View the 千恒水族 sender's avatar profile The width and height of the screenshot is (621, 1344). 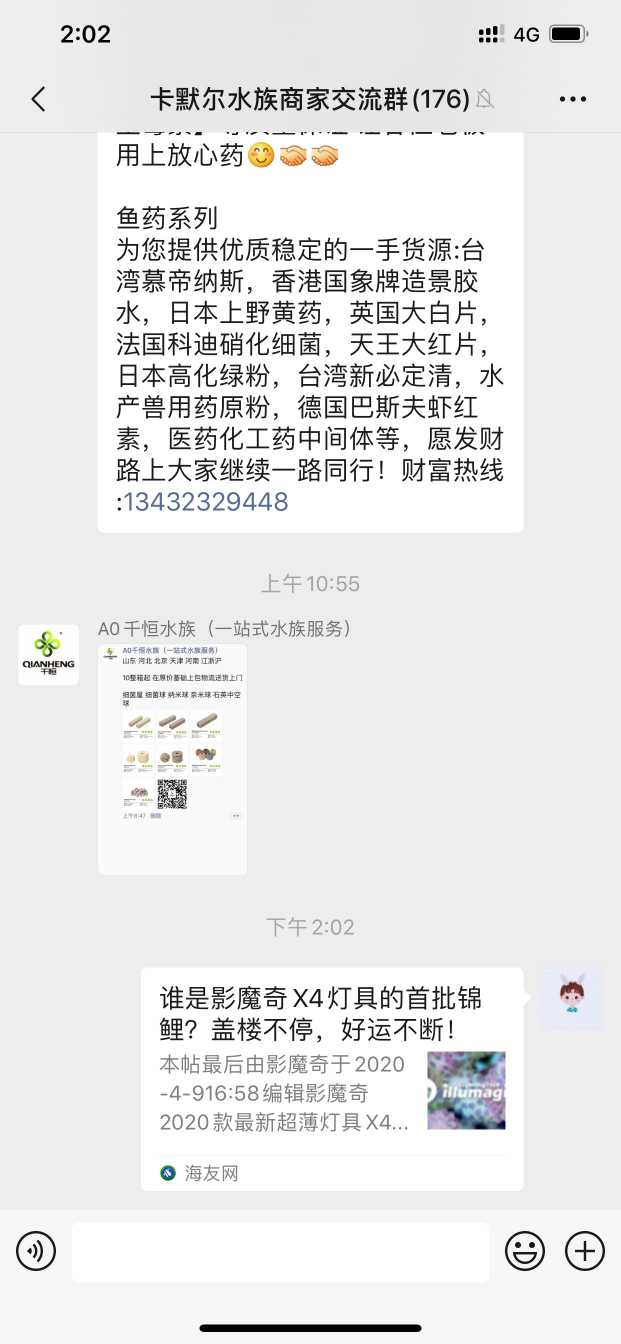[48, 655]
